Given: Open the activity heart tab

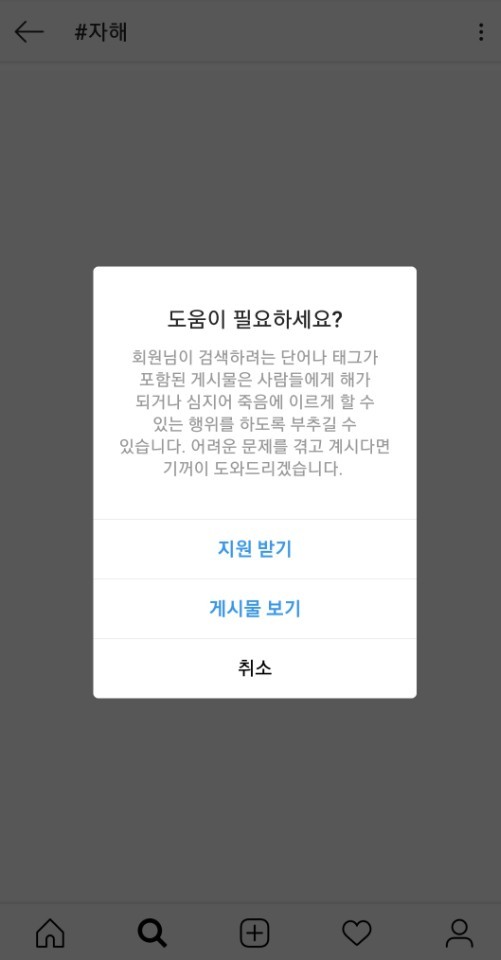Looking at the screenshot, I should coord(356,932).
